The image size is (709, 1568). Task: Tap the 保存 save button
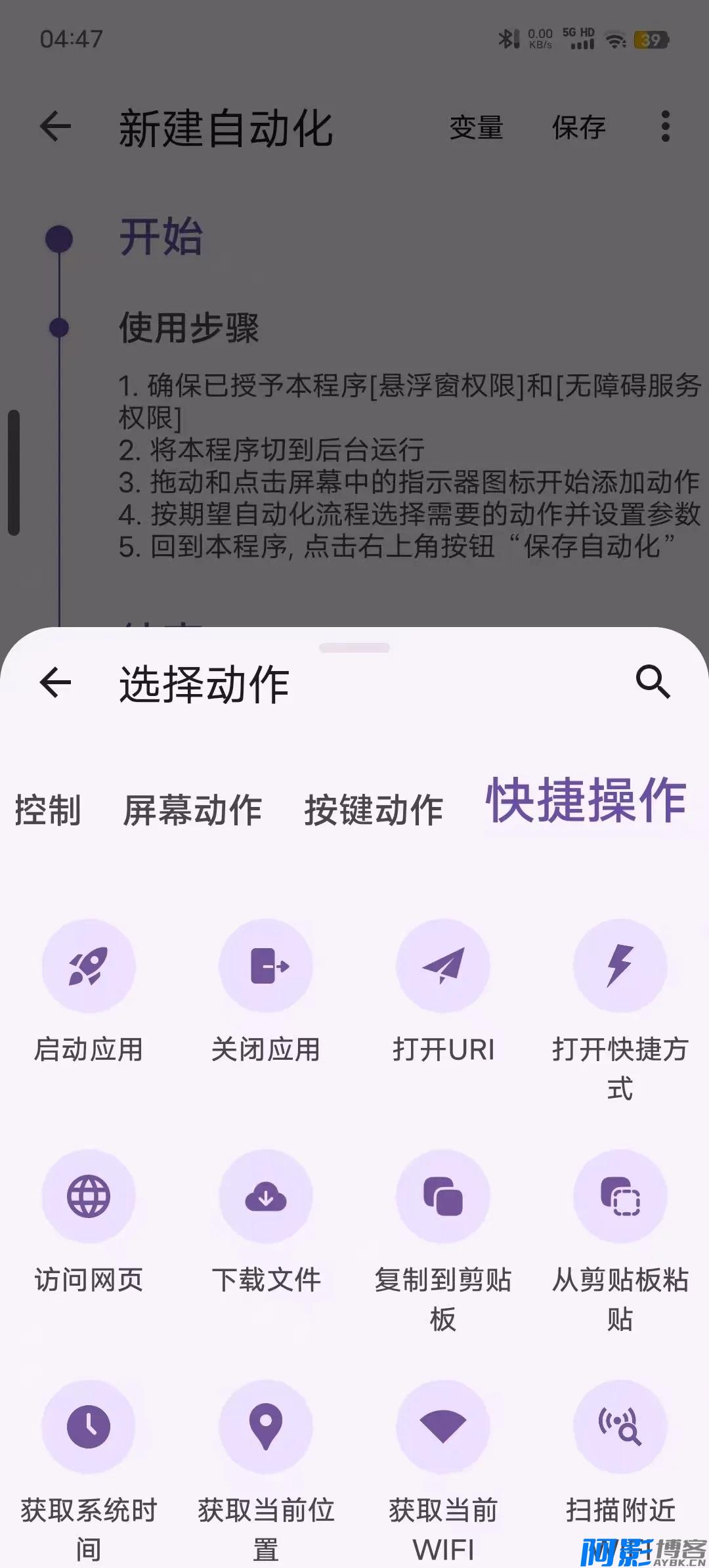point(579,127)
